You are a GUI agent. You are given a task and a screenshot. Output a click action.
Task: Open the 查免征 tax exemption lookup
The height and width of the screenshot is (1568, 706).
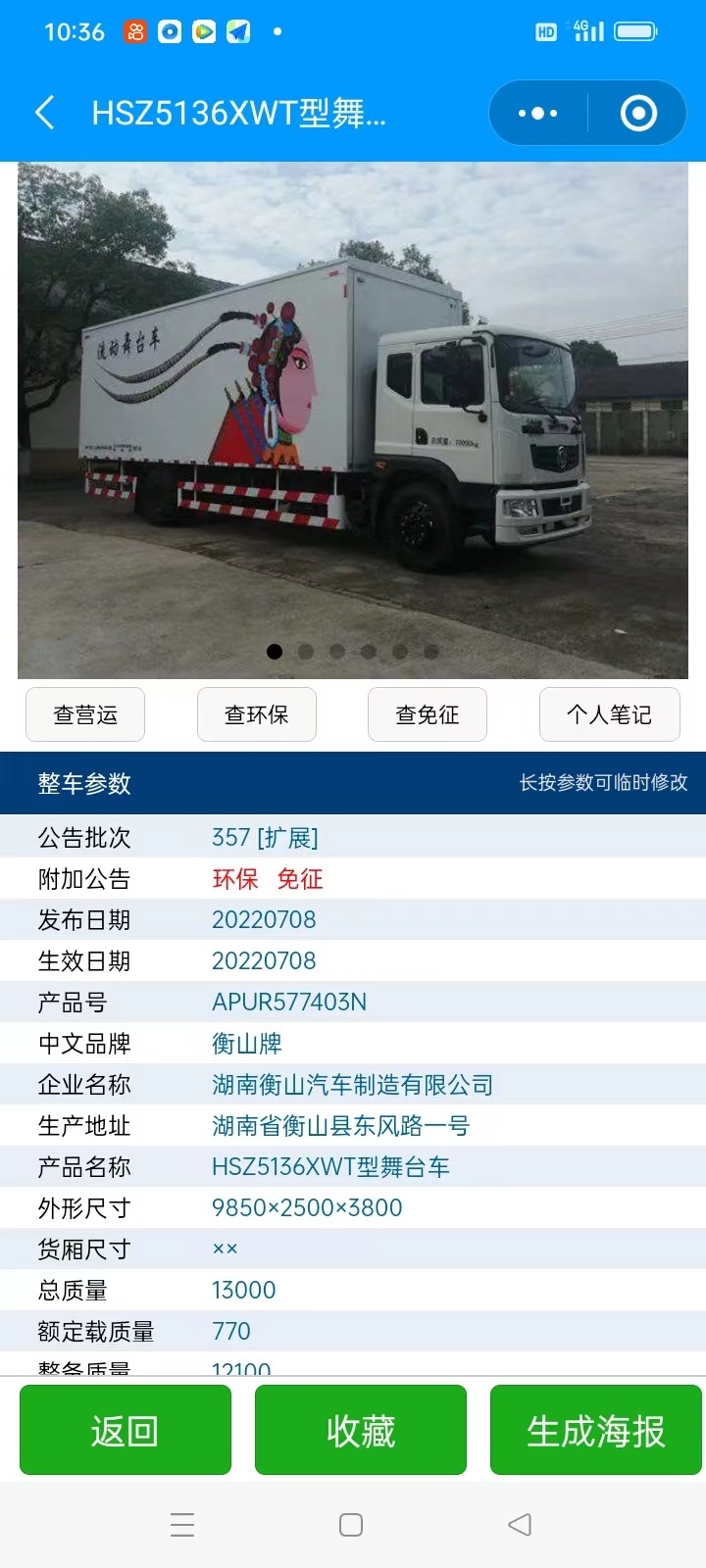427,714
